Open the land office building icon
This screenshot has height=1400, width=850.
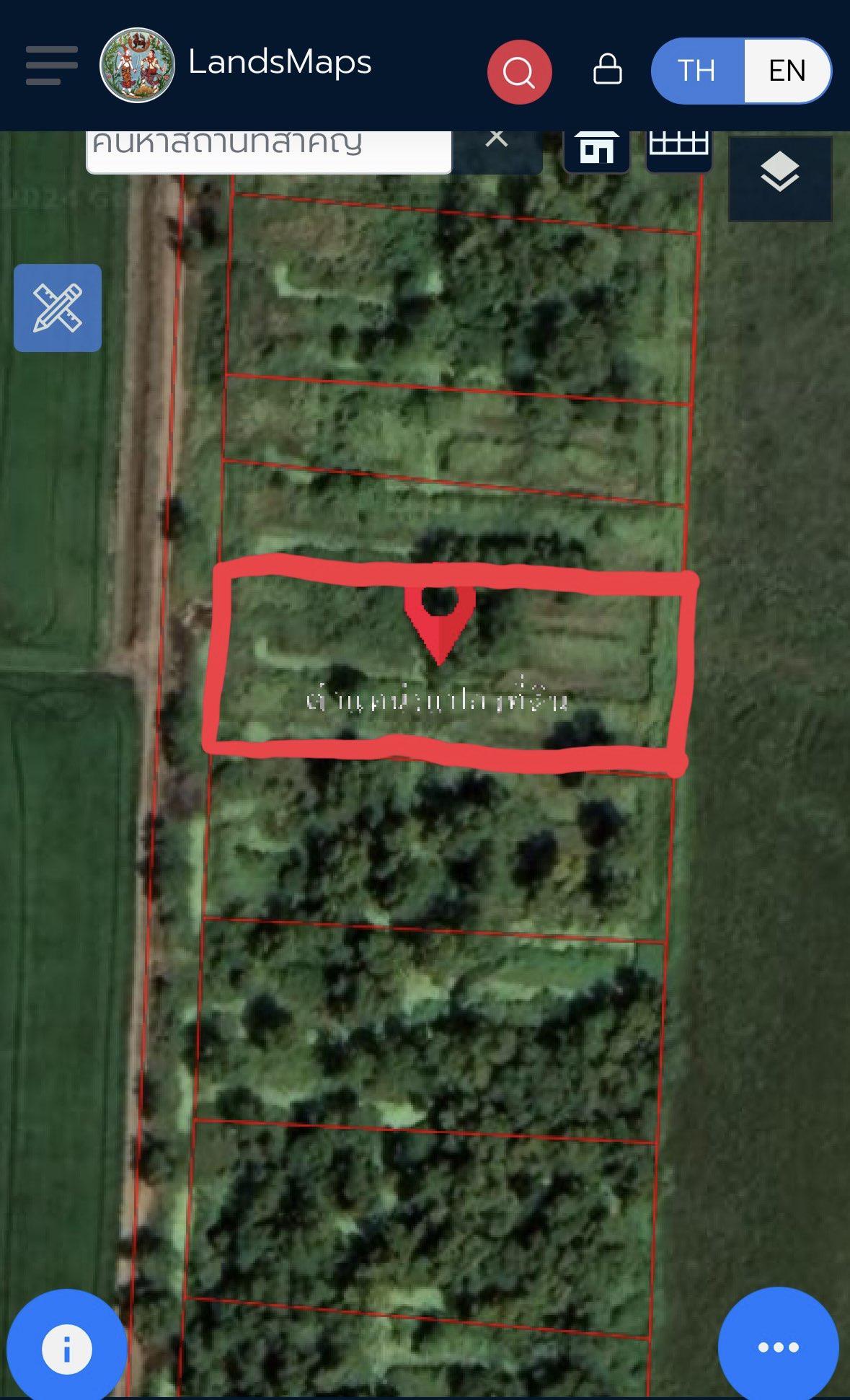(x=597, y=151)
